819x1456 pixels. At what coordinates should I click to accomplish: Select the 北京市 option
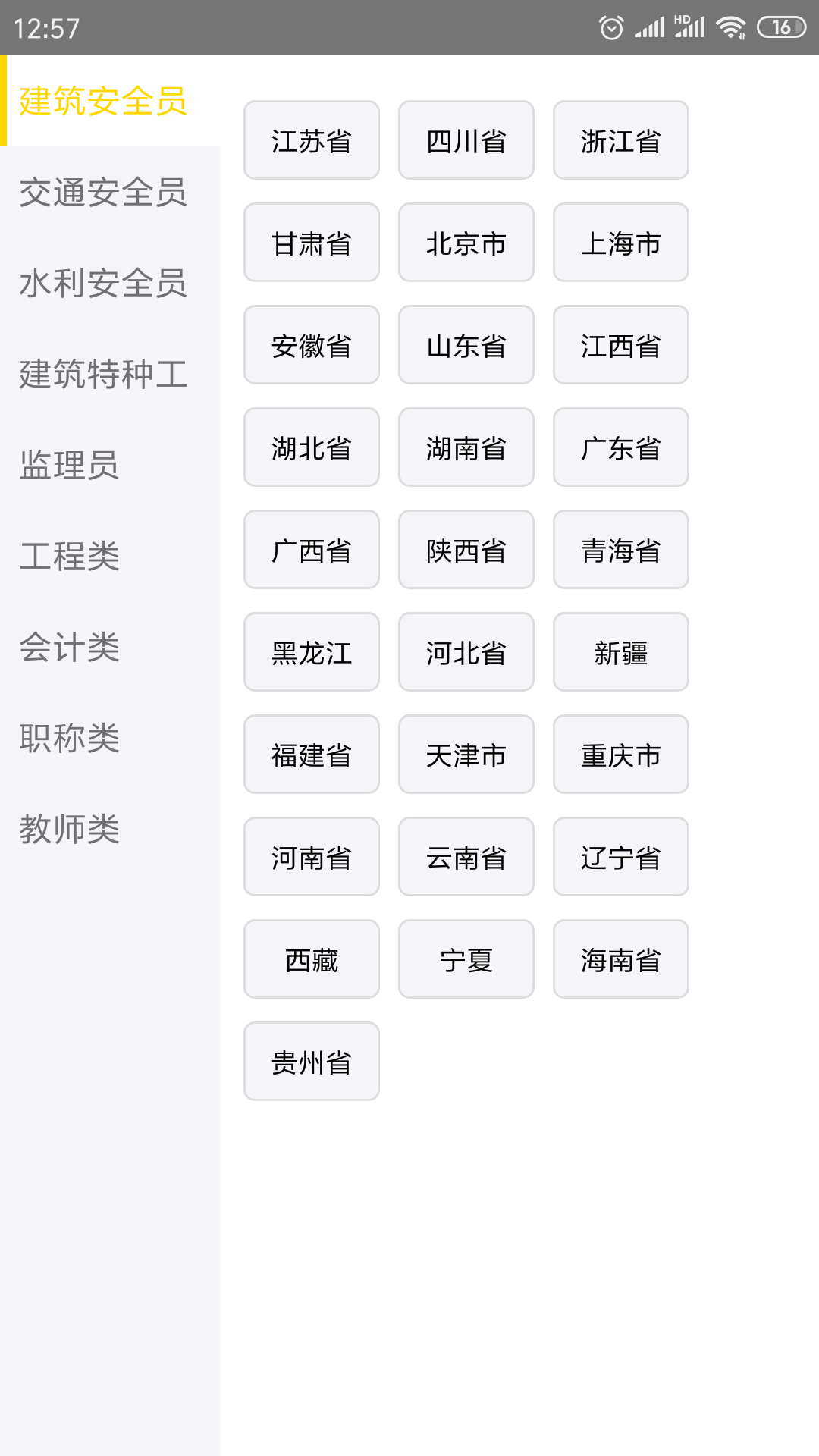click(466, 243)
